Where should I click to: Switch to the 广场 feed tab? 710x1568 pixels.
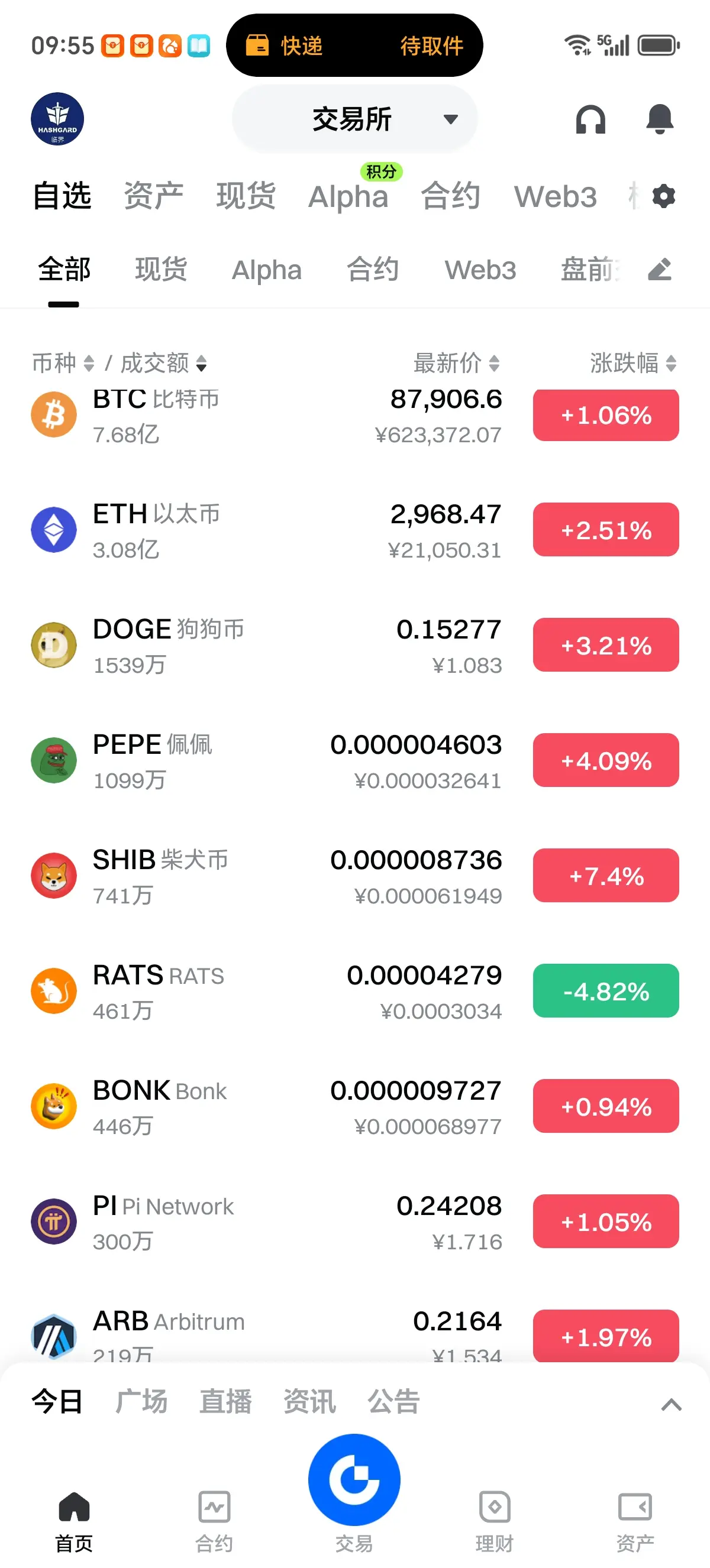point(141,1401)
